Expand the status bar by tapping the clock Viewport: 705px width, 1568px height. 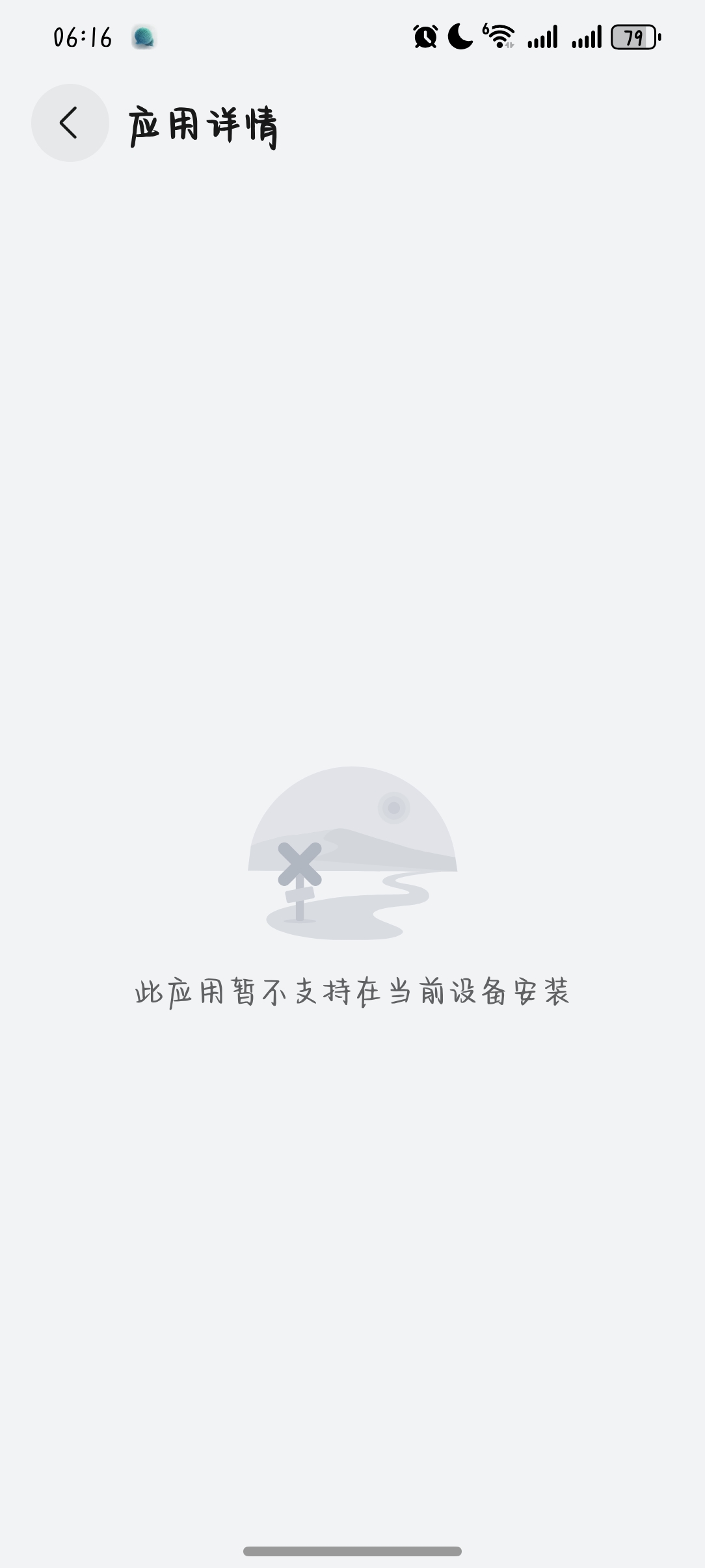click(x=81, y=38)
